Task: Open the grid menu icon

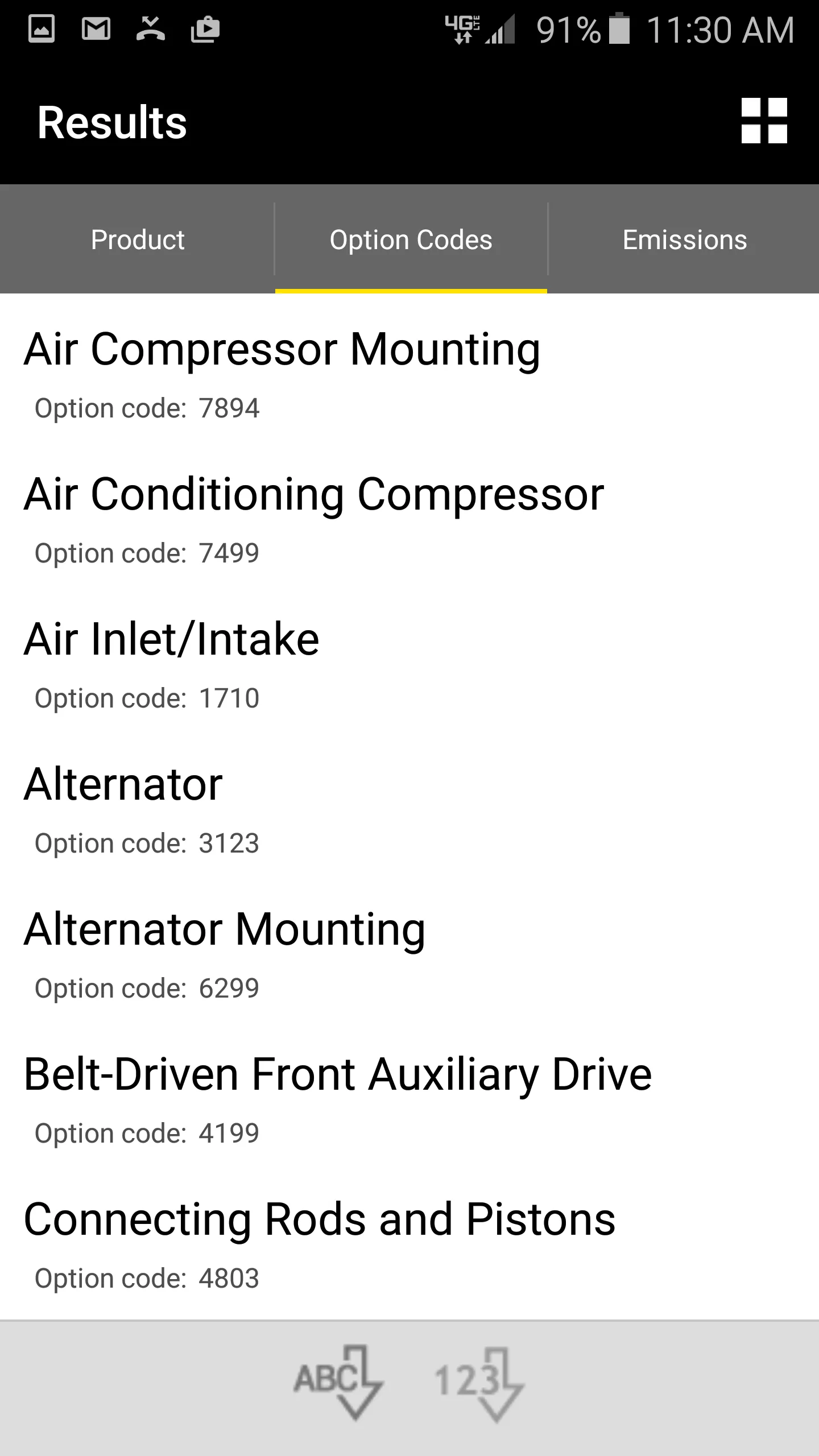Action: point(764,121)
